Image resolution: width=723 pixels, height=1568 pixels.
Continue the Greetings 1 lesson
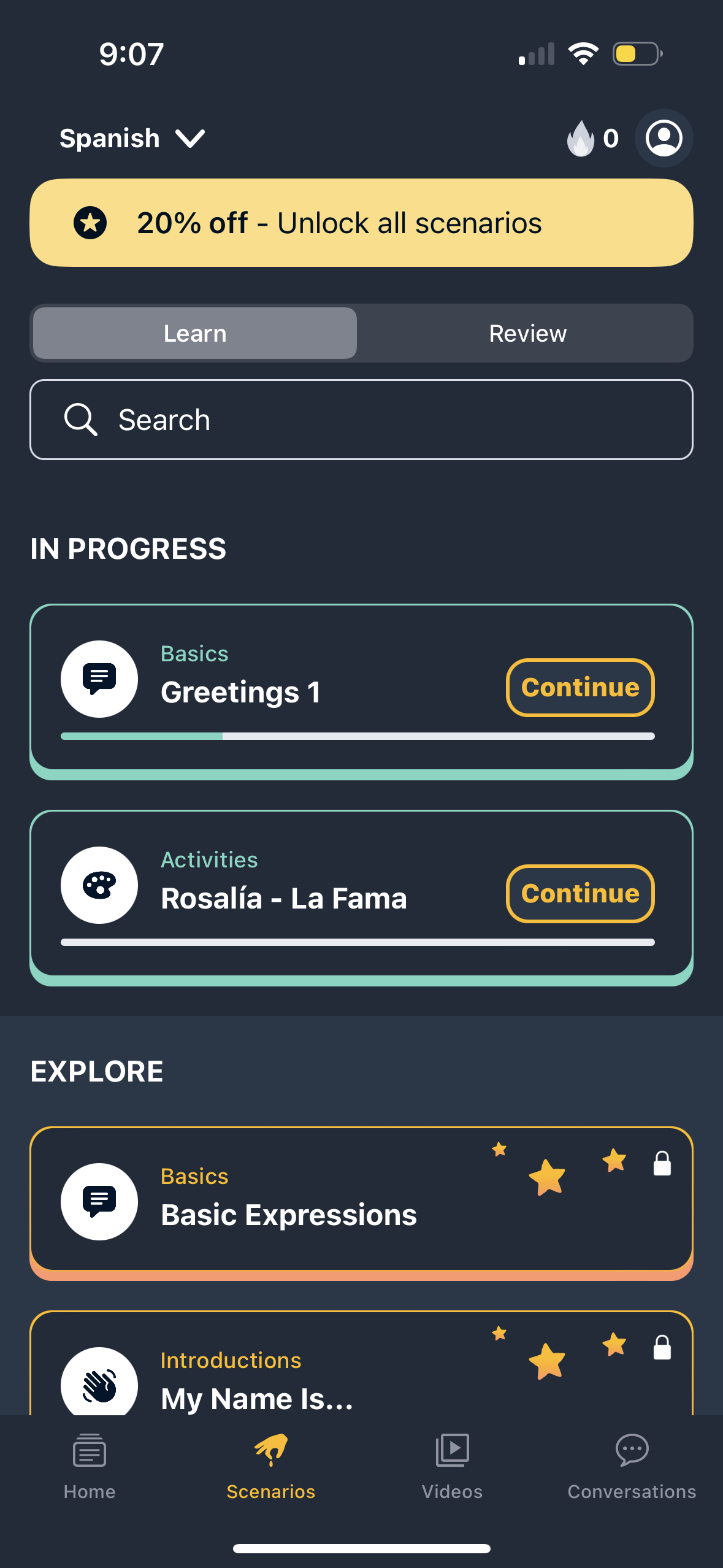click(x=580, y=688)
